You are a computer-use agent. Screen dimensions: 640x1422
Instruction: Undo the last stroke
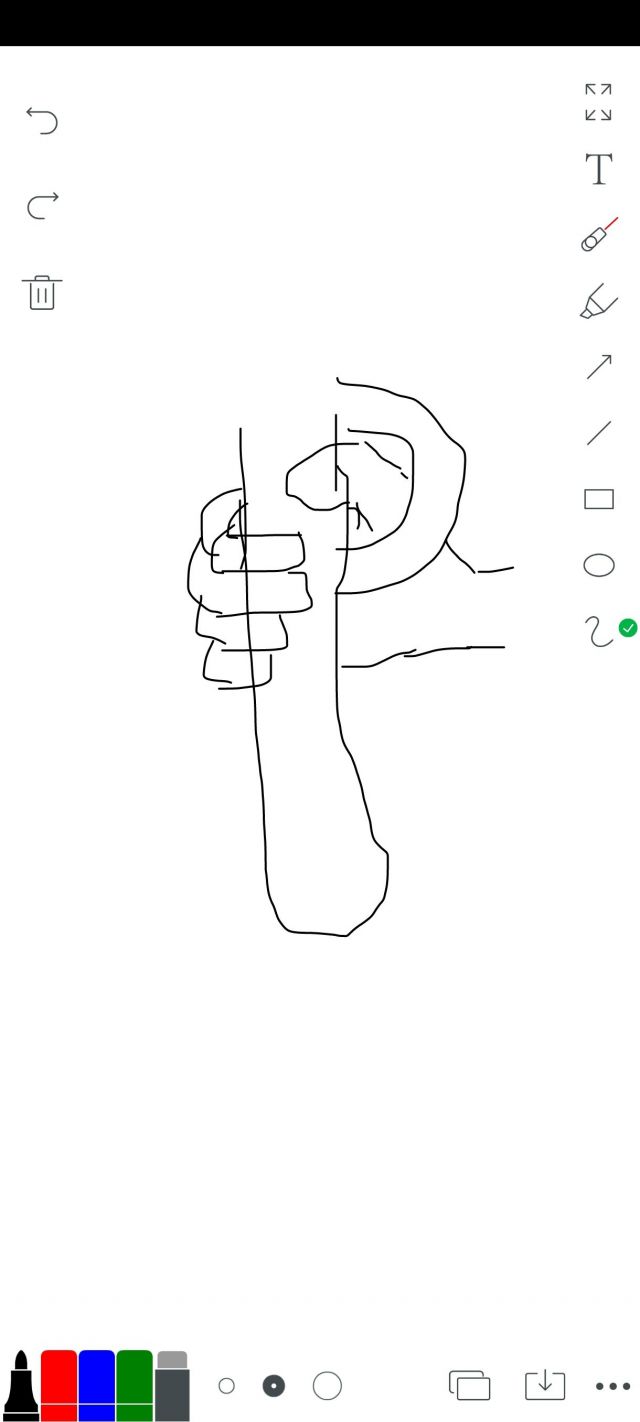point(42,121)
